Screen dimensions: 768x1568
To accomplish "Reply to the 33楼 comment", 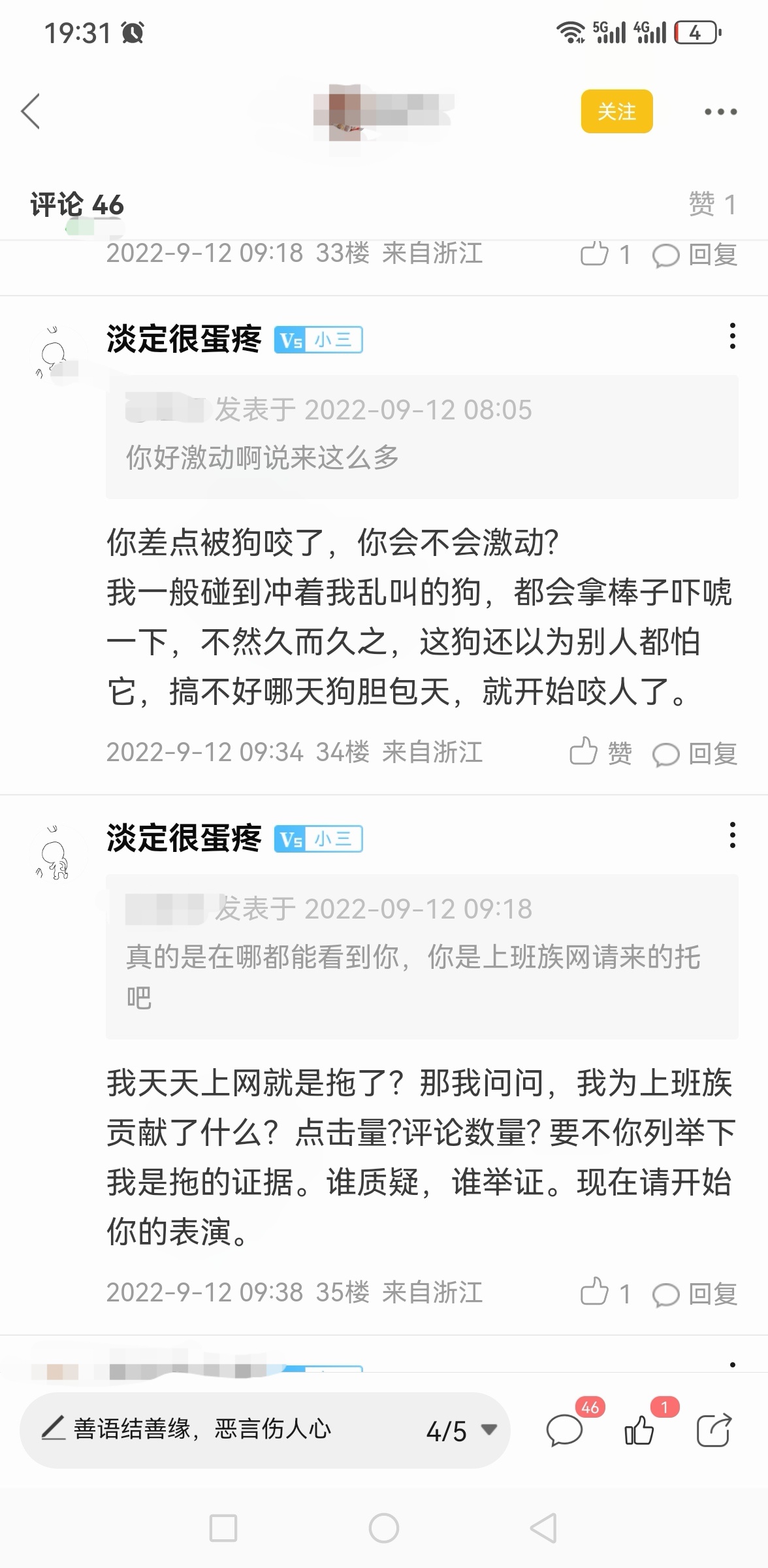I will coord(696,255).
